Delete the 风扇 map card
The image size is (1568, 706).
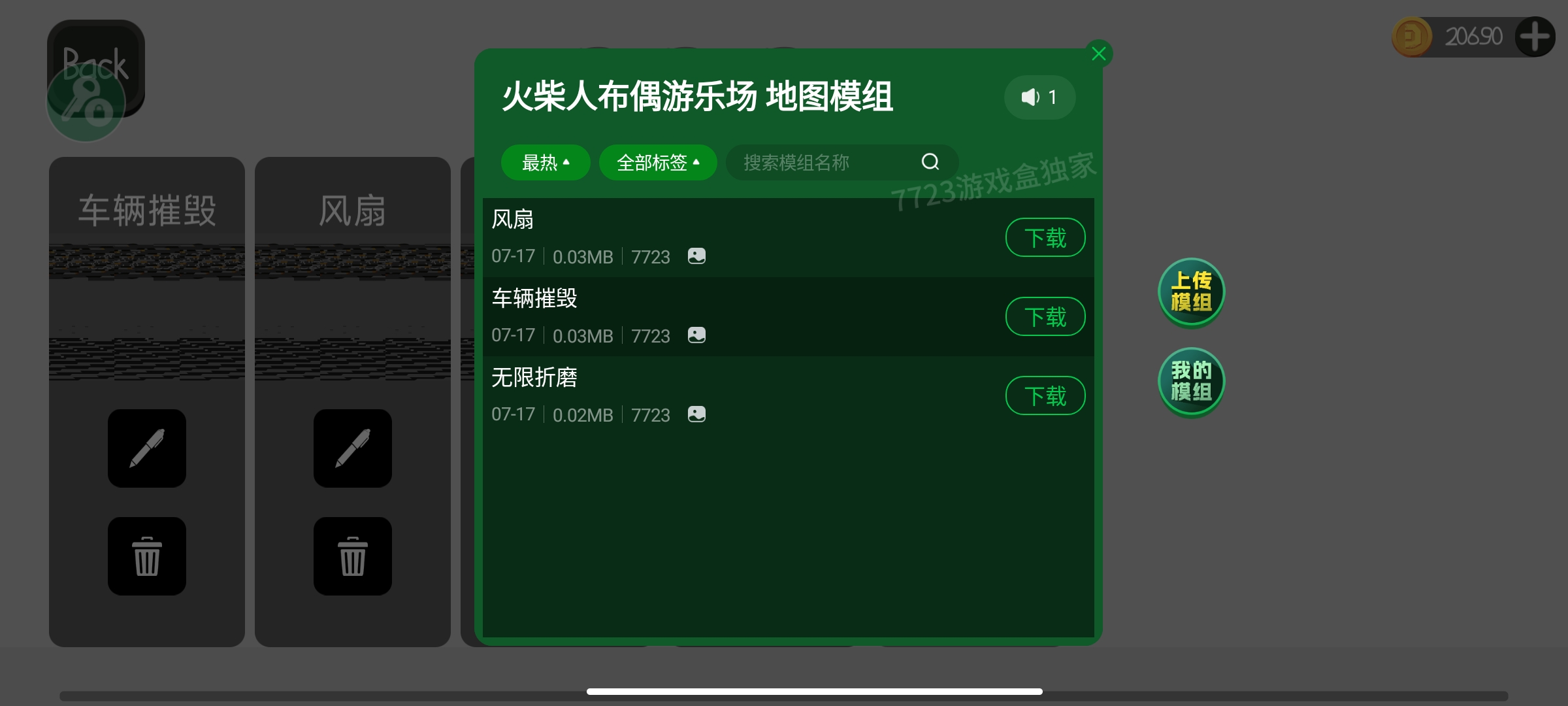353,556
